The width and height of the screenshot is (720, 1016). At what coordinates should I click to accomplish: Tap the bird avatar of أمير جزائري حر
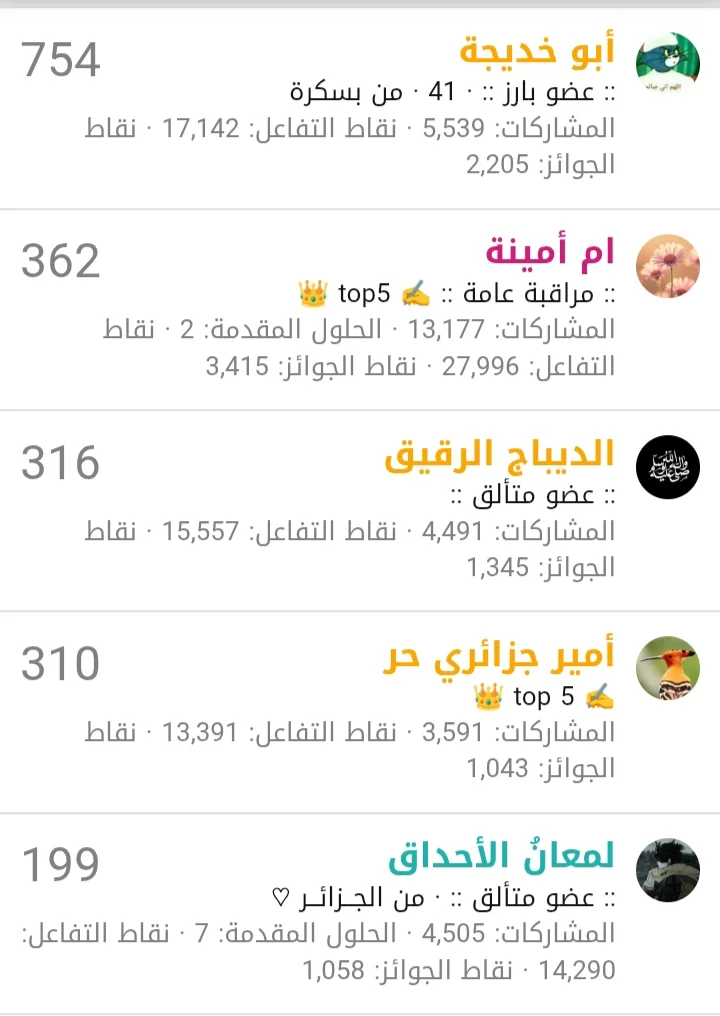tap(667, 668)
